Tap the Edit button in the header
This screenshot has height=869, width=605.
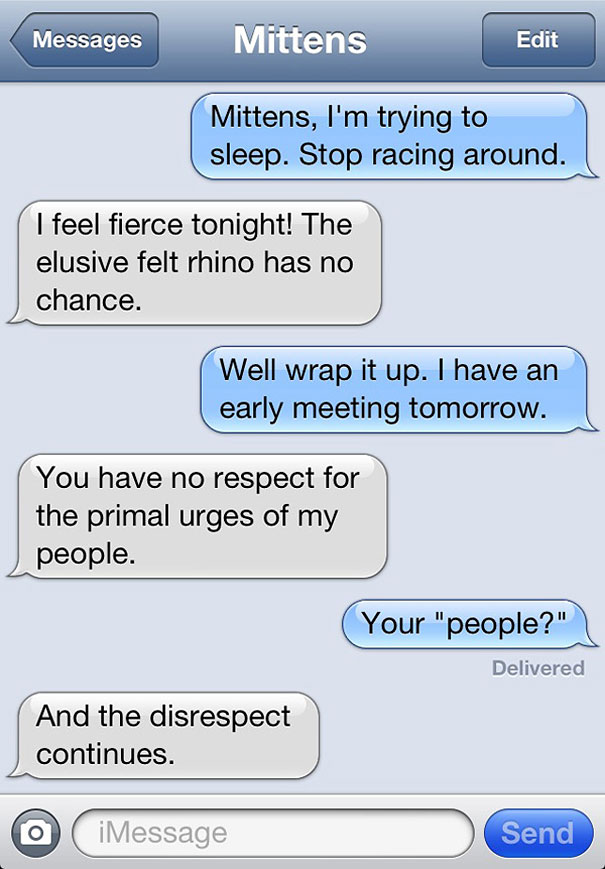click(x=537, y=40)
